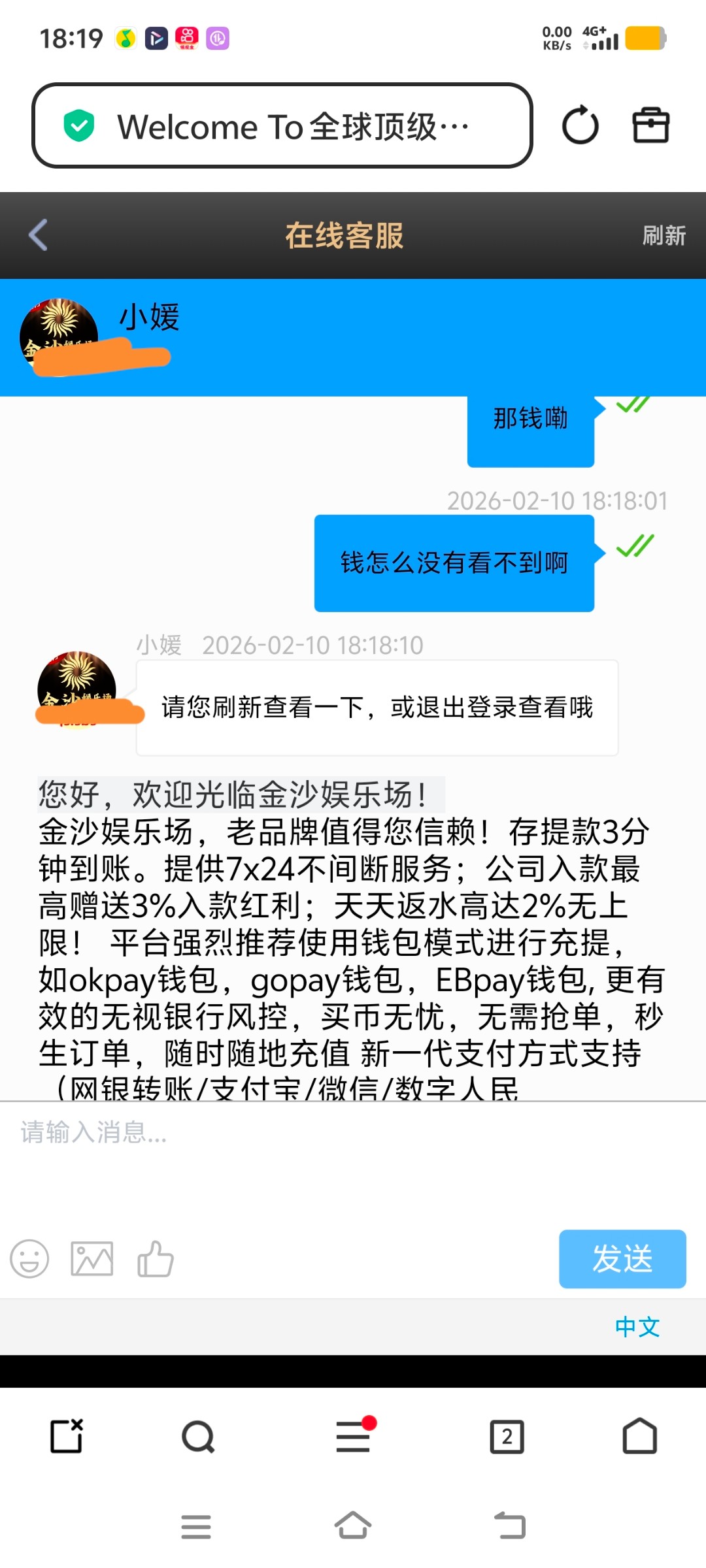Viewport: 706px width, 1568px height.
Task: Tap the browser address bar
Action: [x=281, y=125]
